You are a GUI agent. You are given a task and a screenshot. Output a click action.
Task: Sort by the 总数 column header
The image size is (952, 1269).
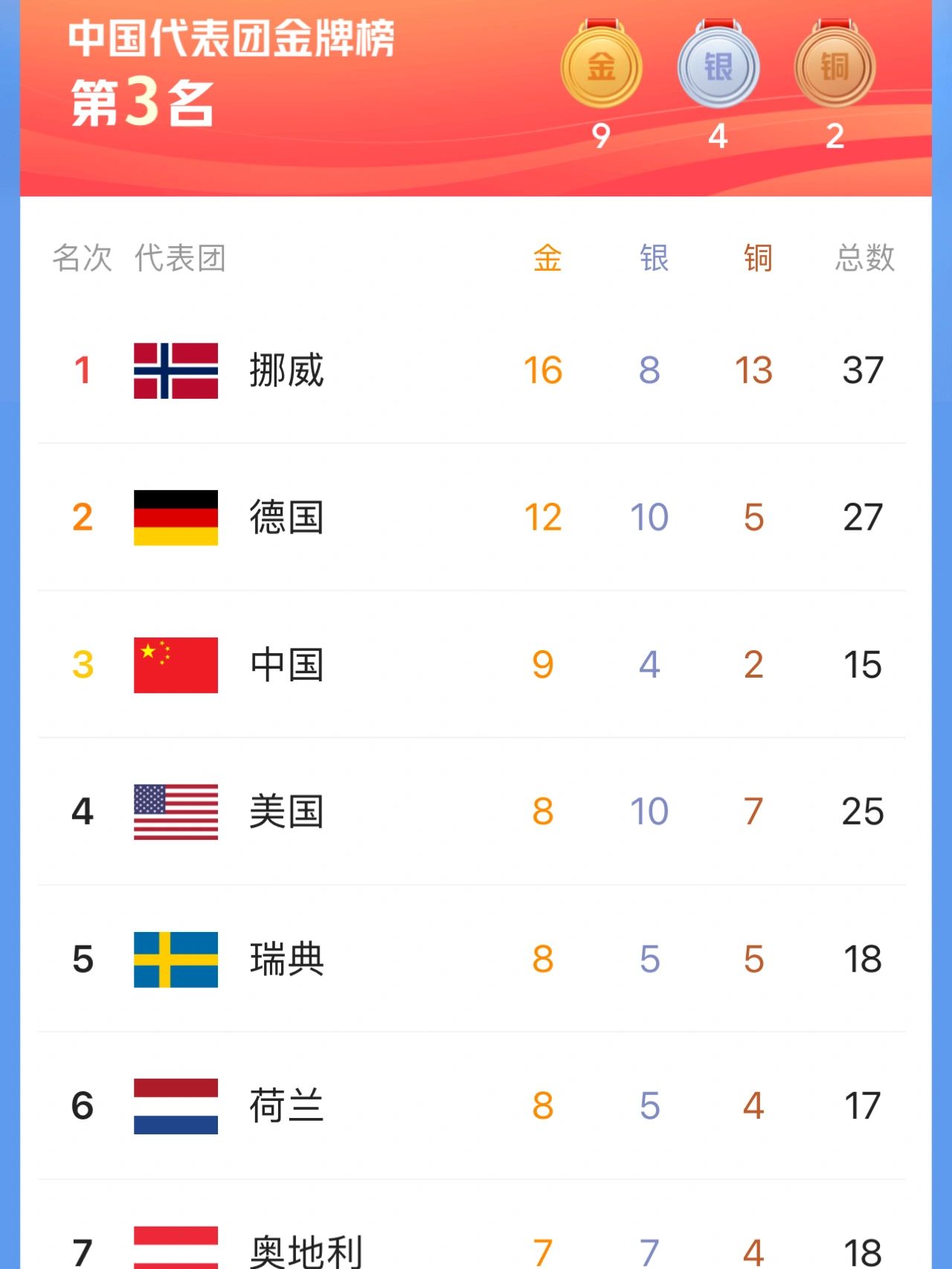click(864, 258)
